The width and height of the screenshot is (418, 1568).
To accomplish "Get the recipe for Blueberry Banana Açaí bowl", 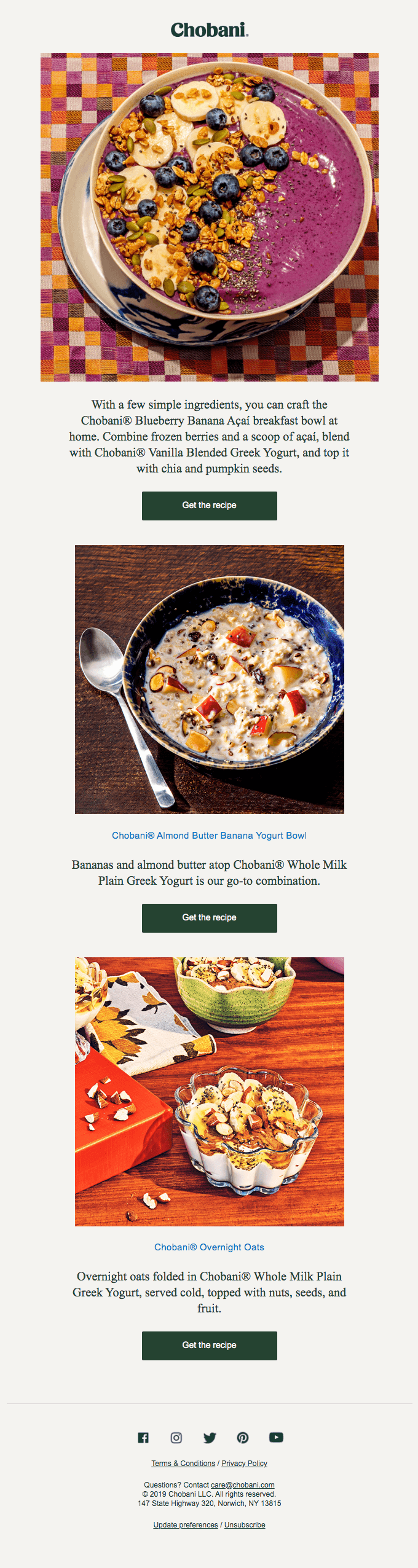I will (x=209, y=506).
